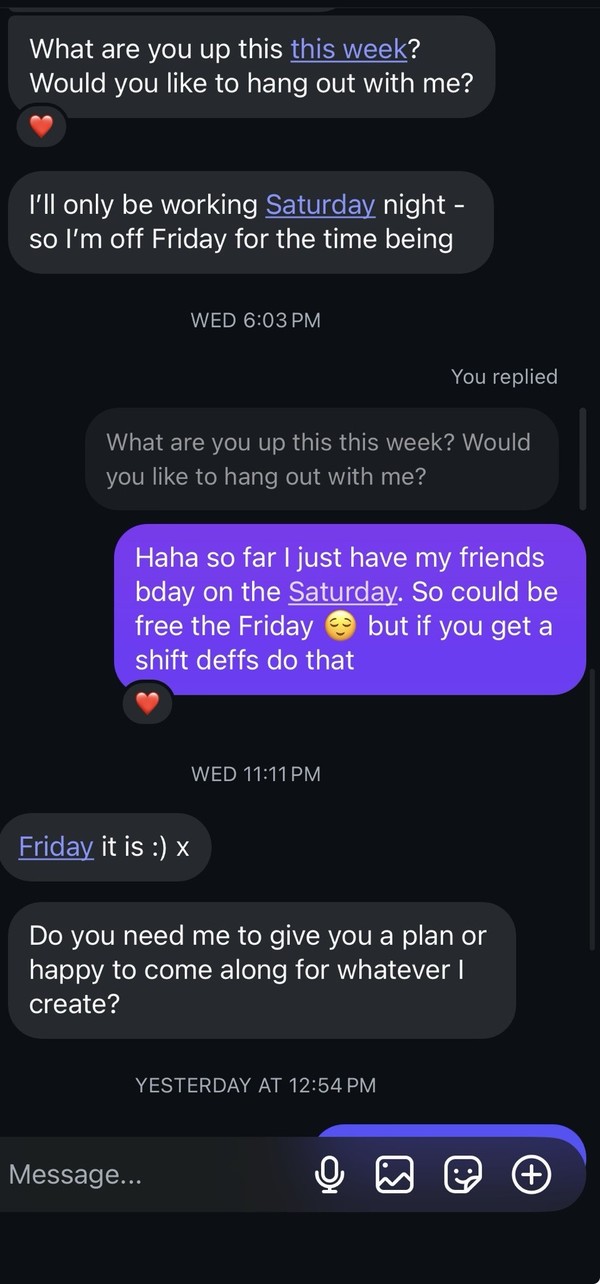
Task: Open the photo gallery picker
Action: tap(394, 1175)
